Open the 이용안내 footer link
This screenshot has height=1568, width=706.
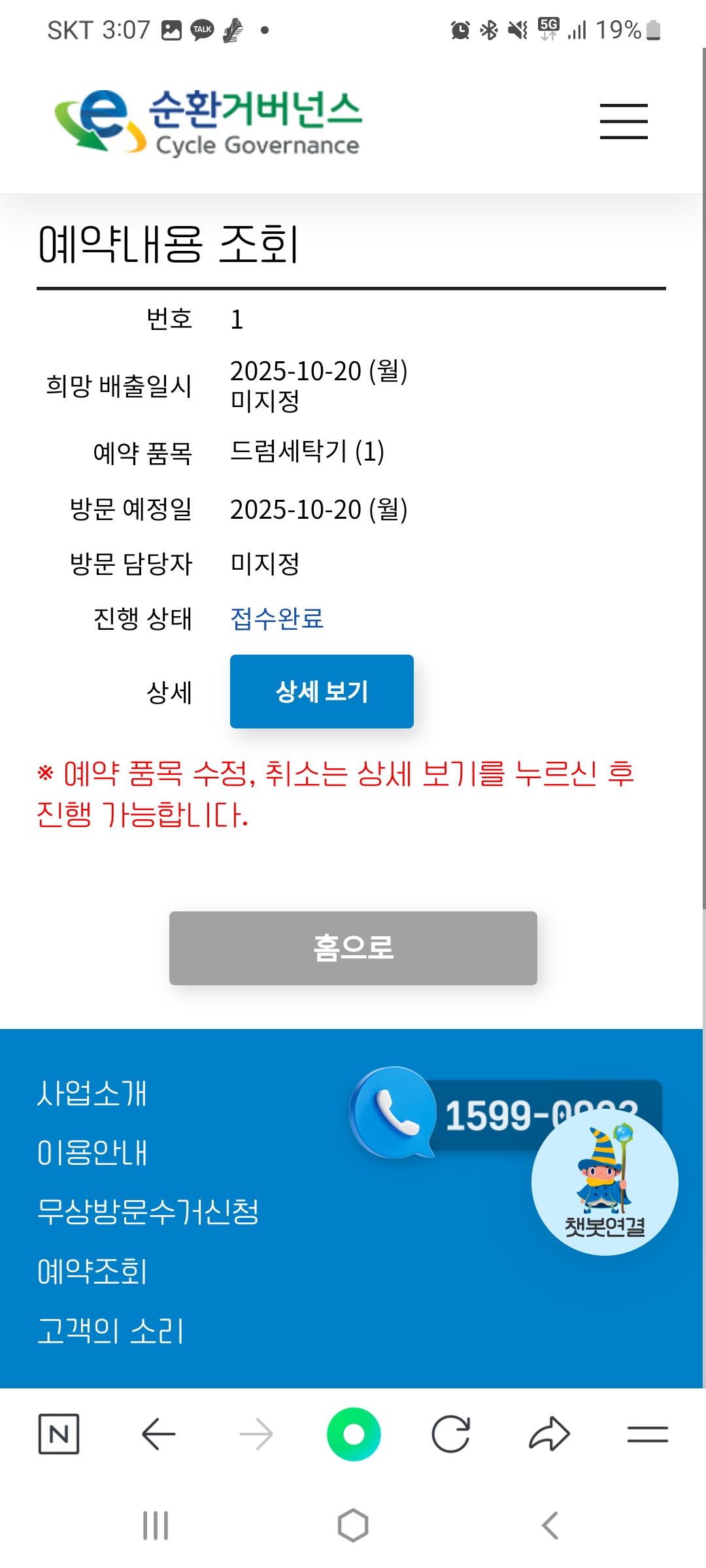coord(92,1152)
